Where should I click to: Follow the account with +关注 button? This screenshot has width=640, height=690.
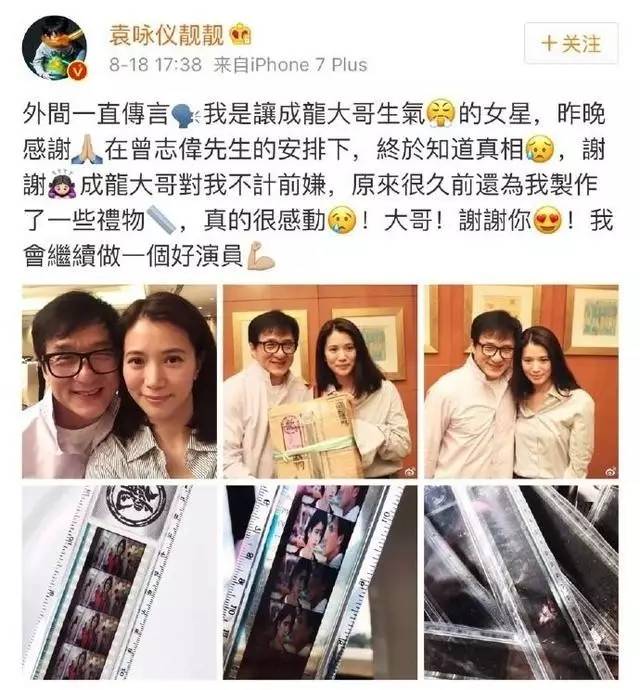571,44
